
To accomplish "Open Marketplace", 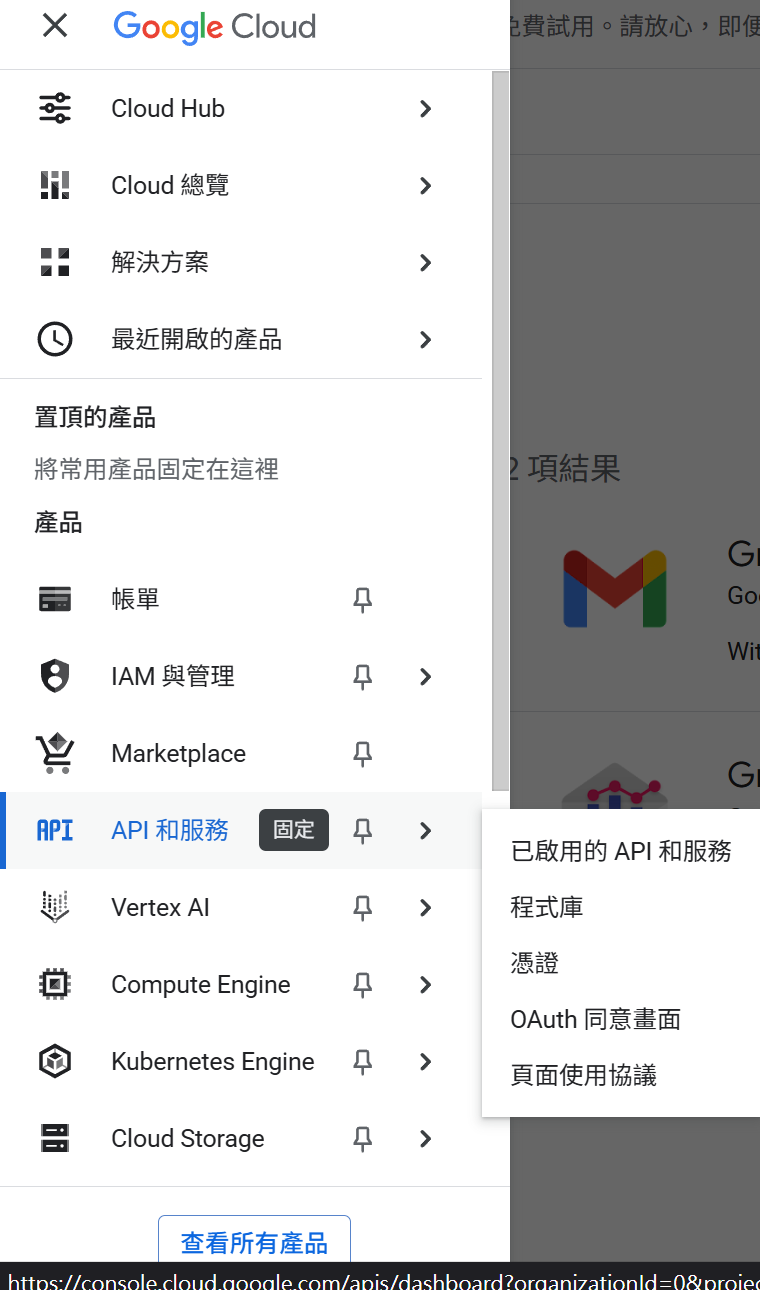I will click(178, 754).
